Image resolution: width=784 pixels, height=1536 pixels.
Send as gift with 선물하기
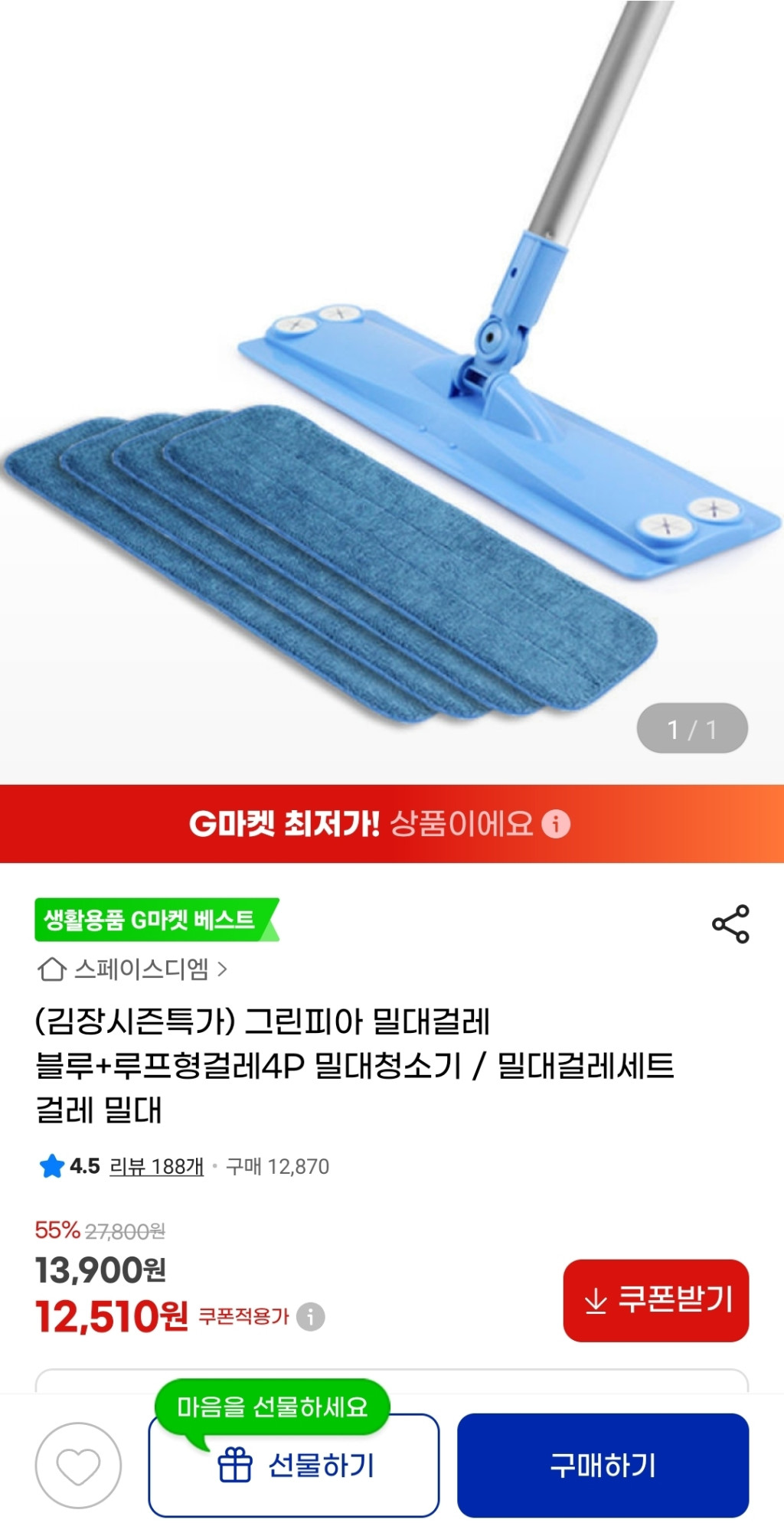click(294, 1467)
